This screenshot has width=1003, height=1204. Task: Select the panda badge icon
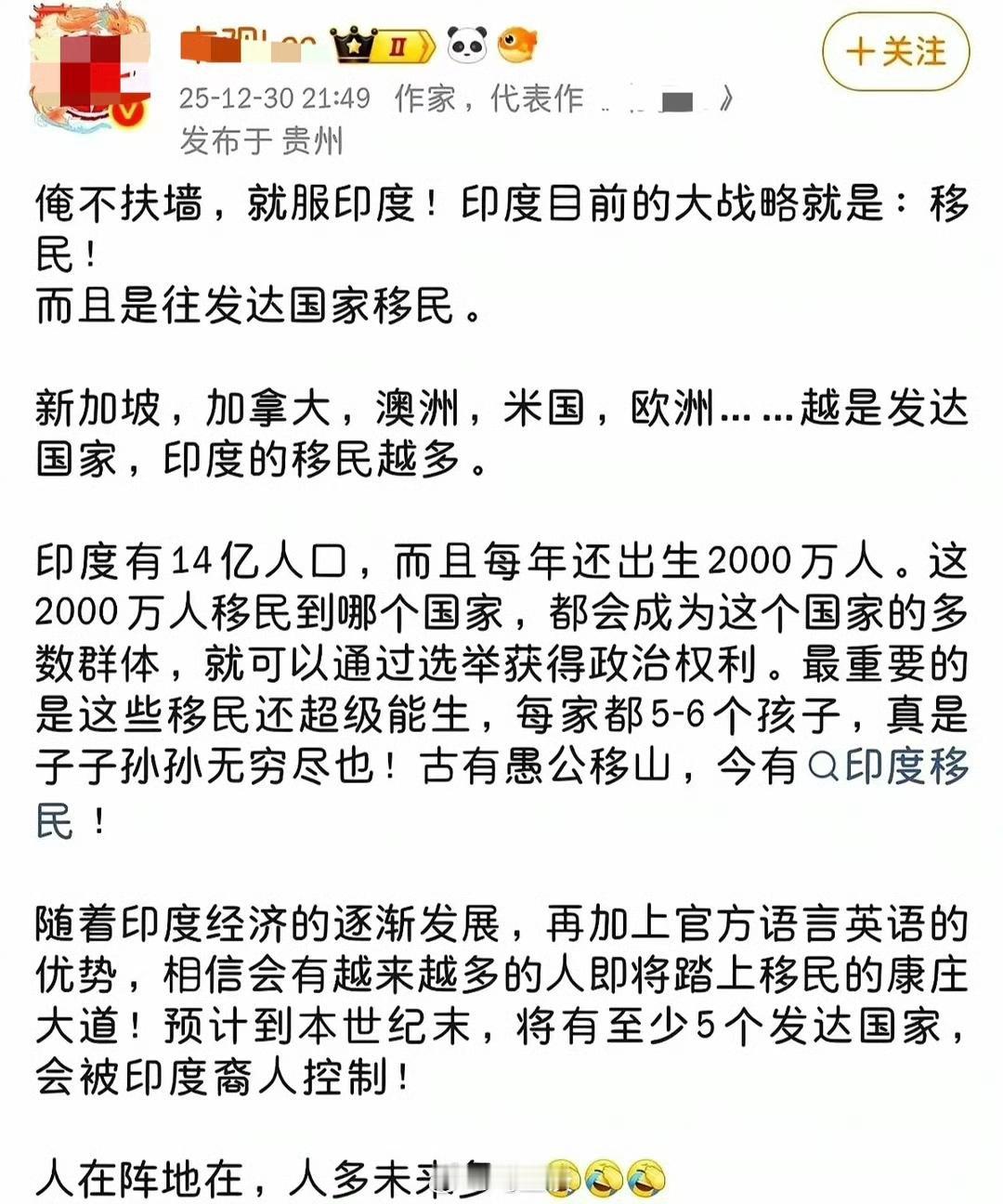[x=469, y=43]
